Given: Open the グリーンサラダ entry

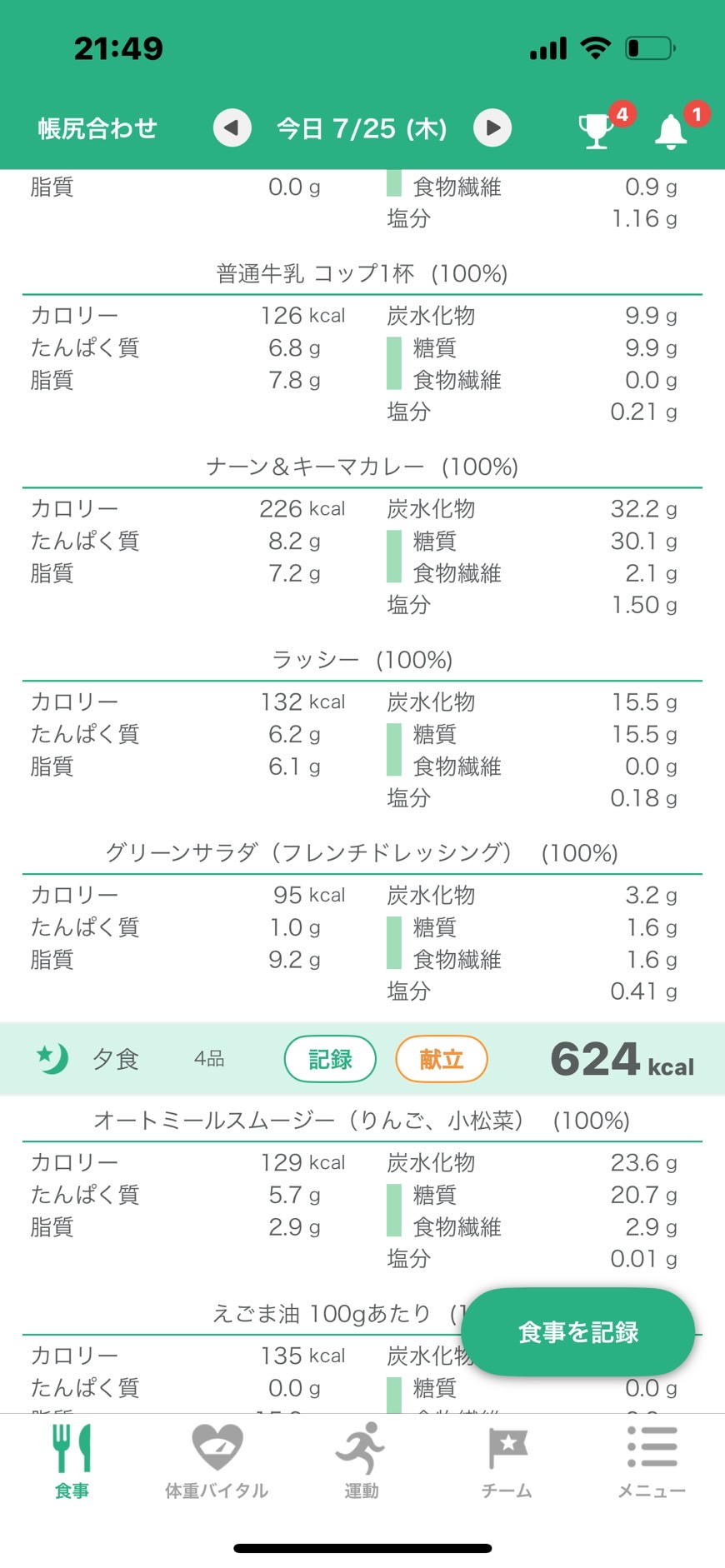Looking at the screenshot, I should 362,853.
